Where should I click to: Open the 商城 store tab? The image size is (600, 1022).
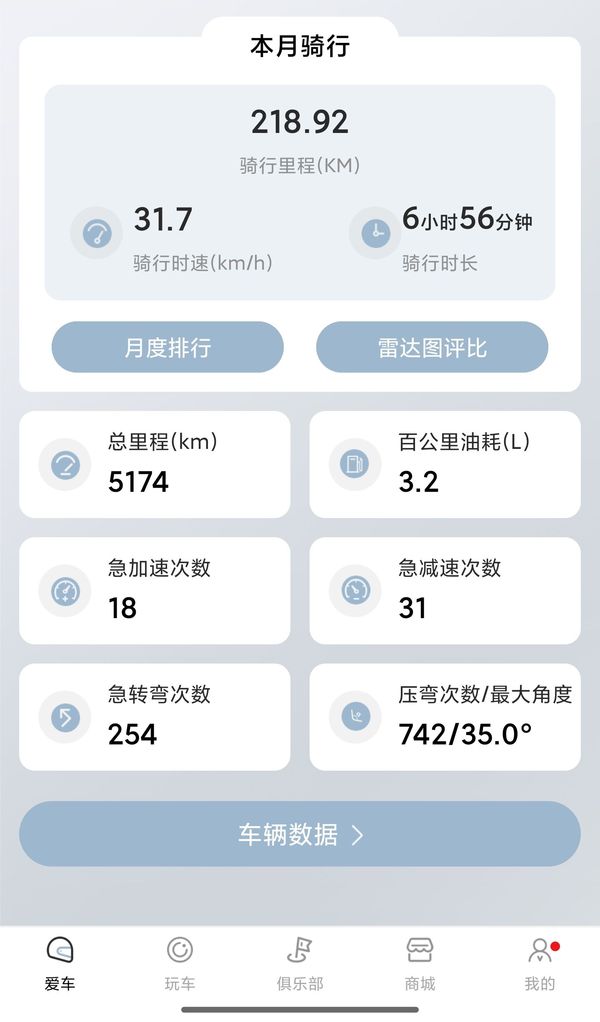[x=420, y=963]
